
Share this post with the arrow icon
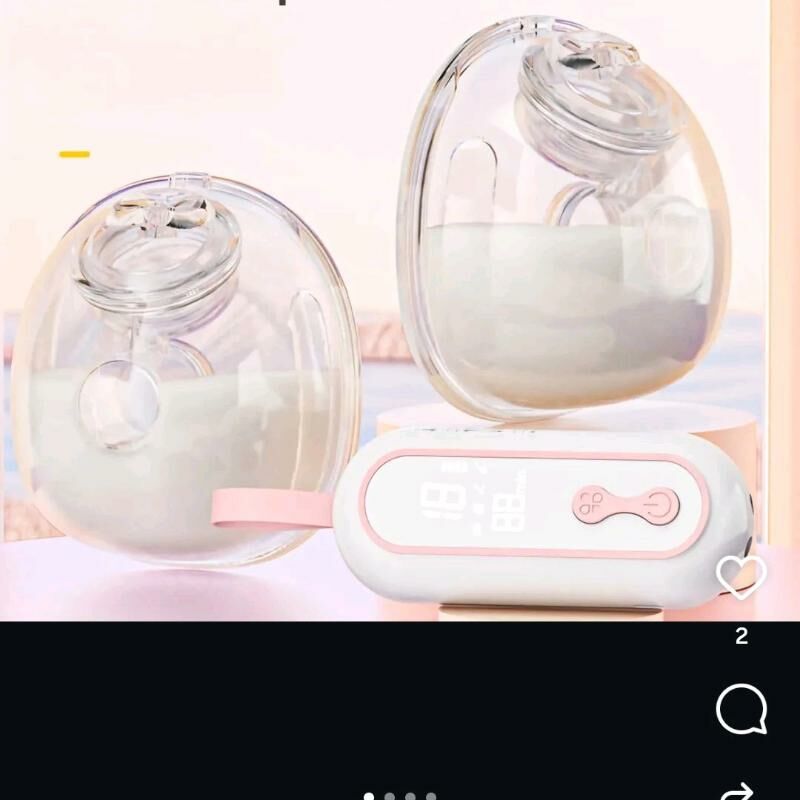coord(741,792)
